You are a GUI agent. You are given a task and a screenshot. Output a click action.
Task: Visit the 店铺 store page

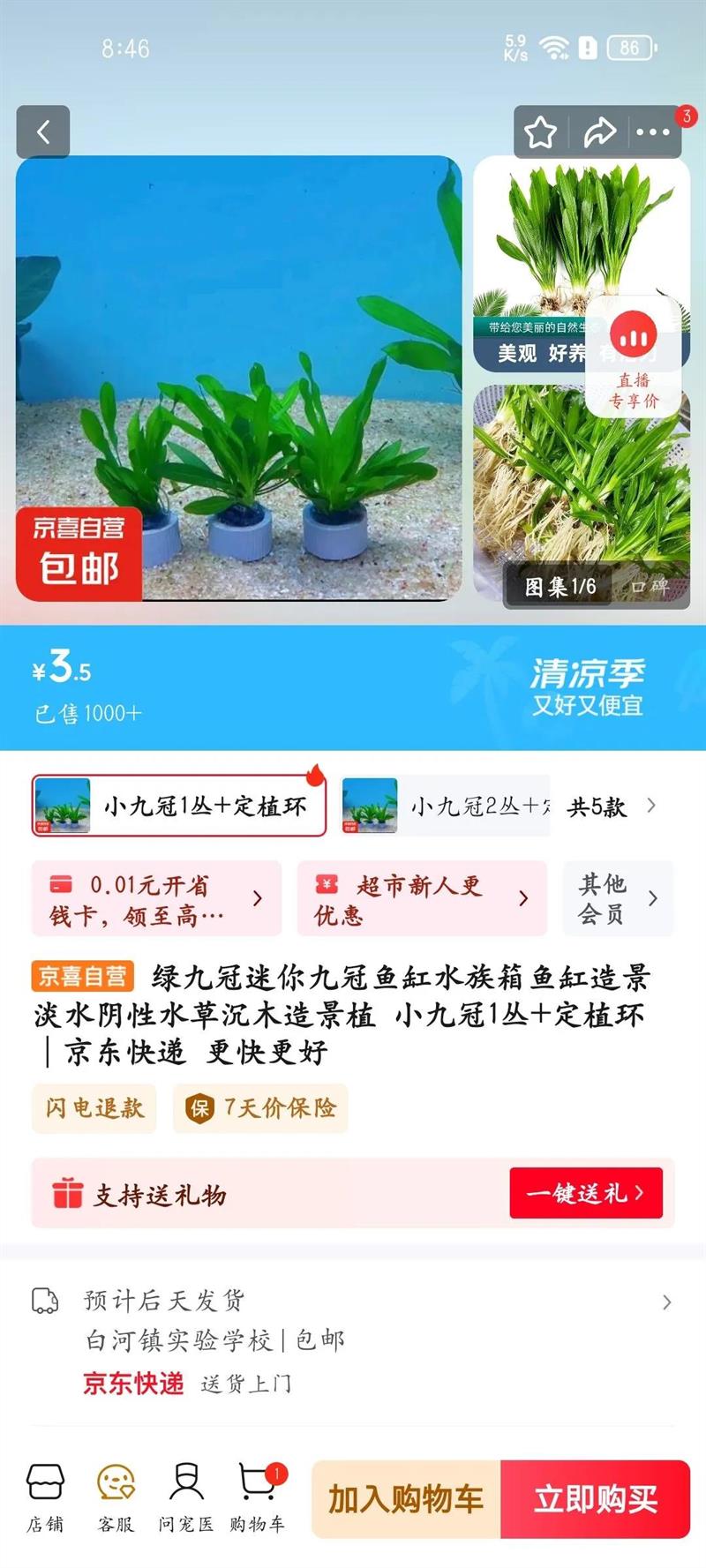coord(45,1497)
